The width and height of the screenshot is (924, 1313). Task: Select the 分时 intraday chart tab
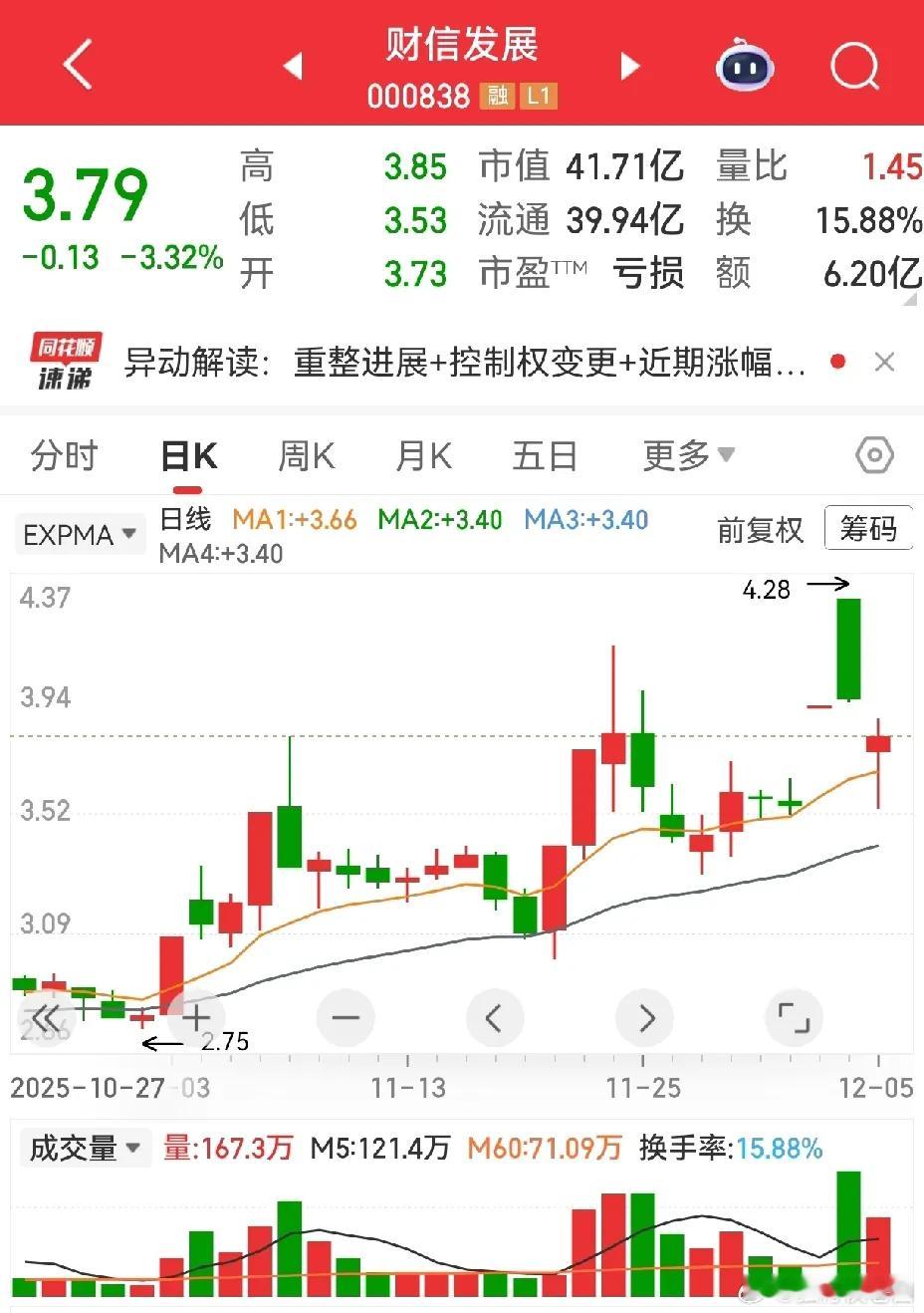tap(64, 454)
